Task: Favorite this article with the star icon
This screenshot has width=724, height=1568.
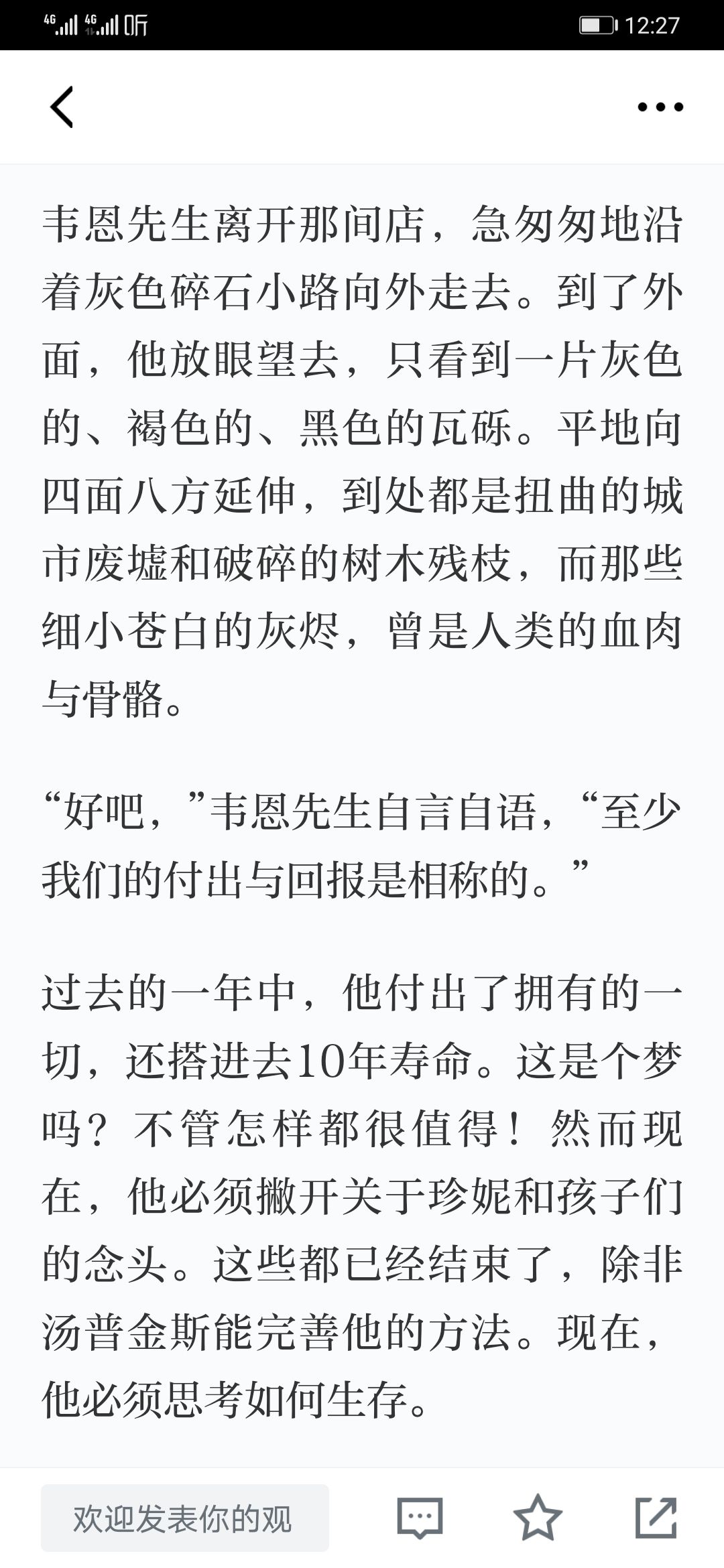Action: tap(538, 1517)
